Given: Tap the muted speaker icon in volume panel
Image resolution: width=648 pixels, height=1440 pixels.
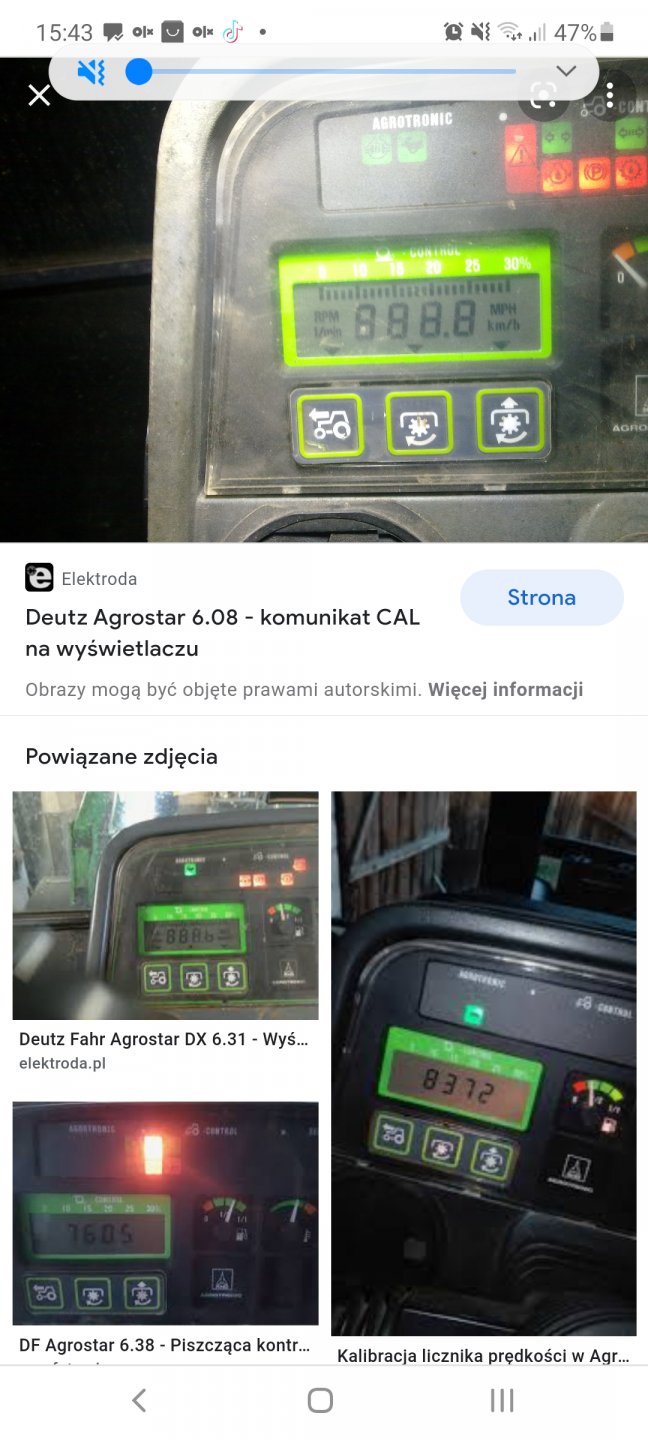Looking at the screenshot, I should pyautogui.click(x=91, y=72).
